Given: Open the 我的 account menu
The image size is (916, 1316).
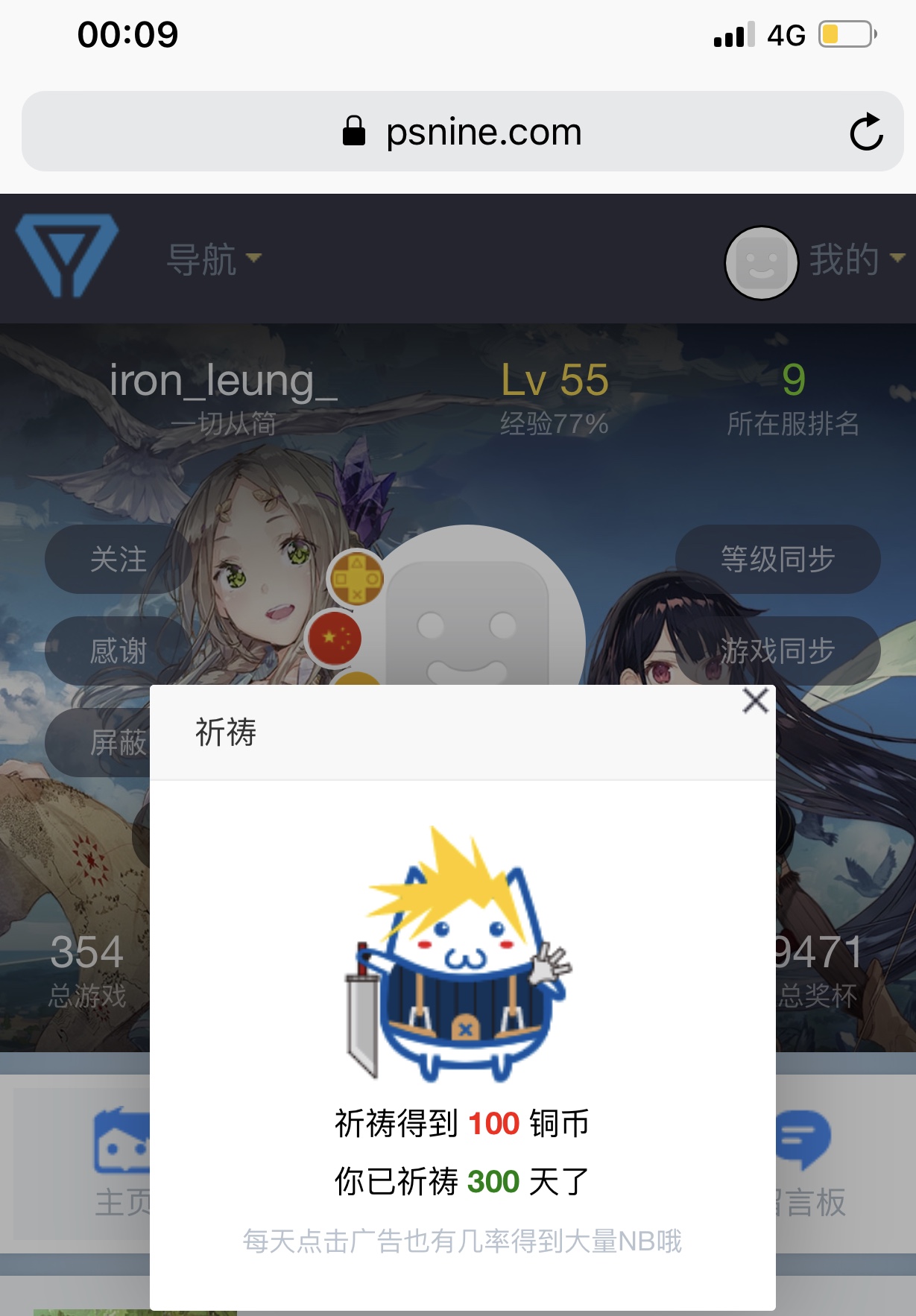Looking at the screenshot, I should click(x=854, y=260).
